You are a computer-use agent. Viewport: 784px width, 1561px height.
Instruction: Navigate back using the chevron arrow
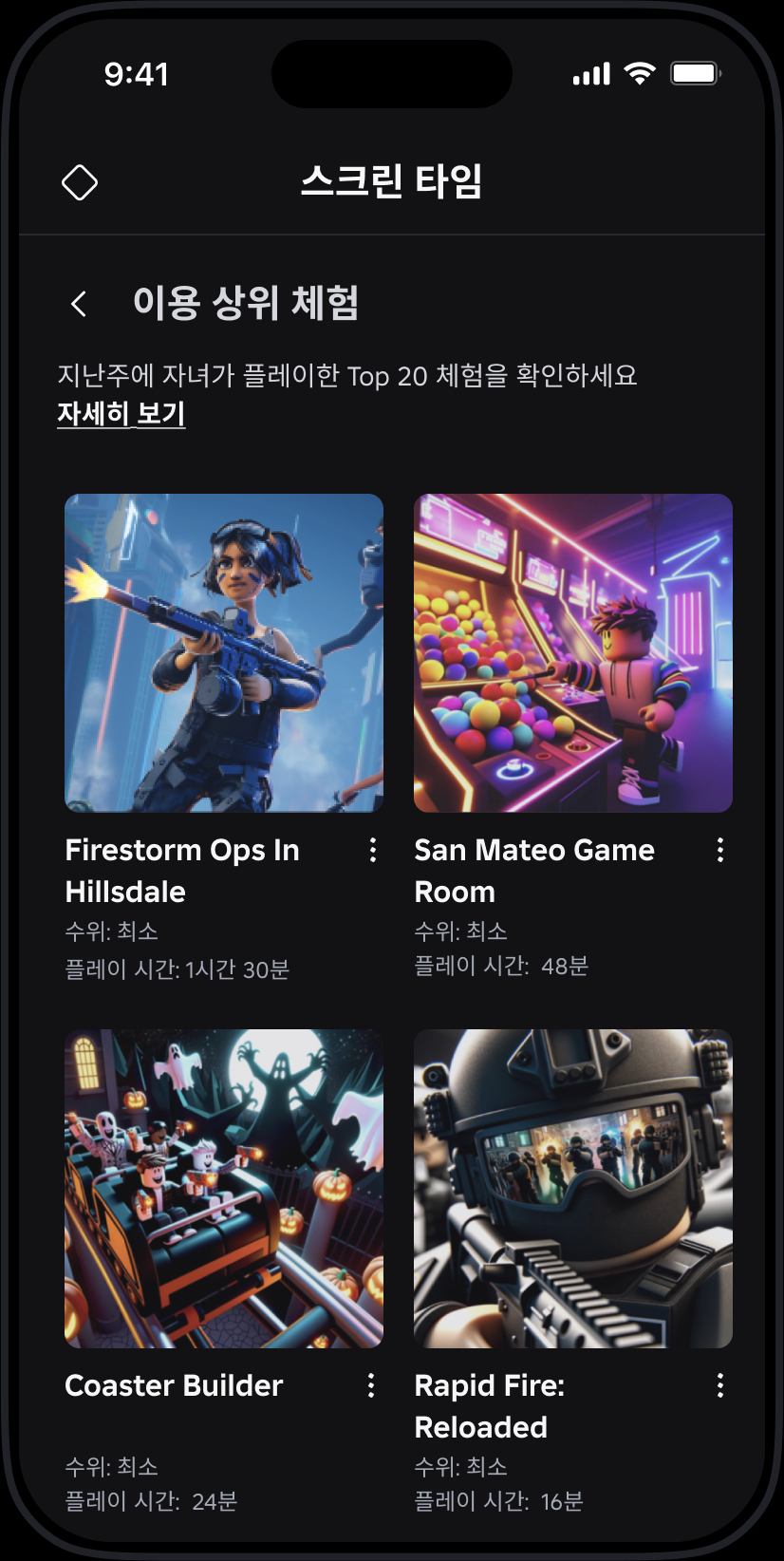click(x=78, y=304)
